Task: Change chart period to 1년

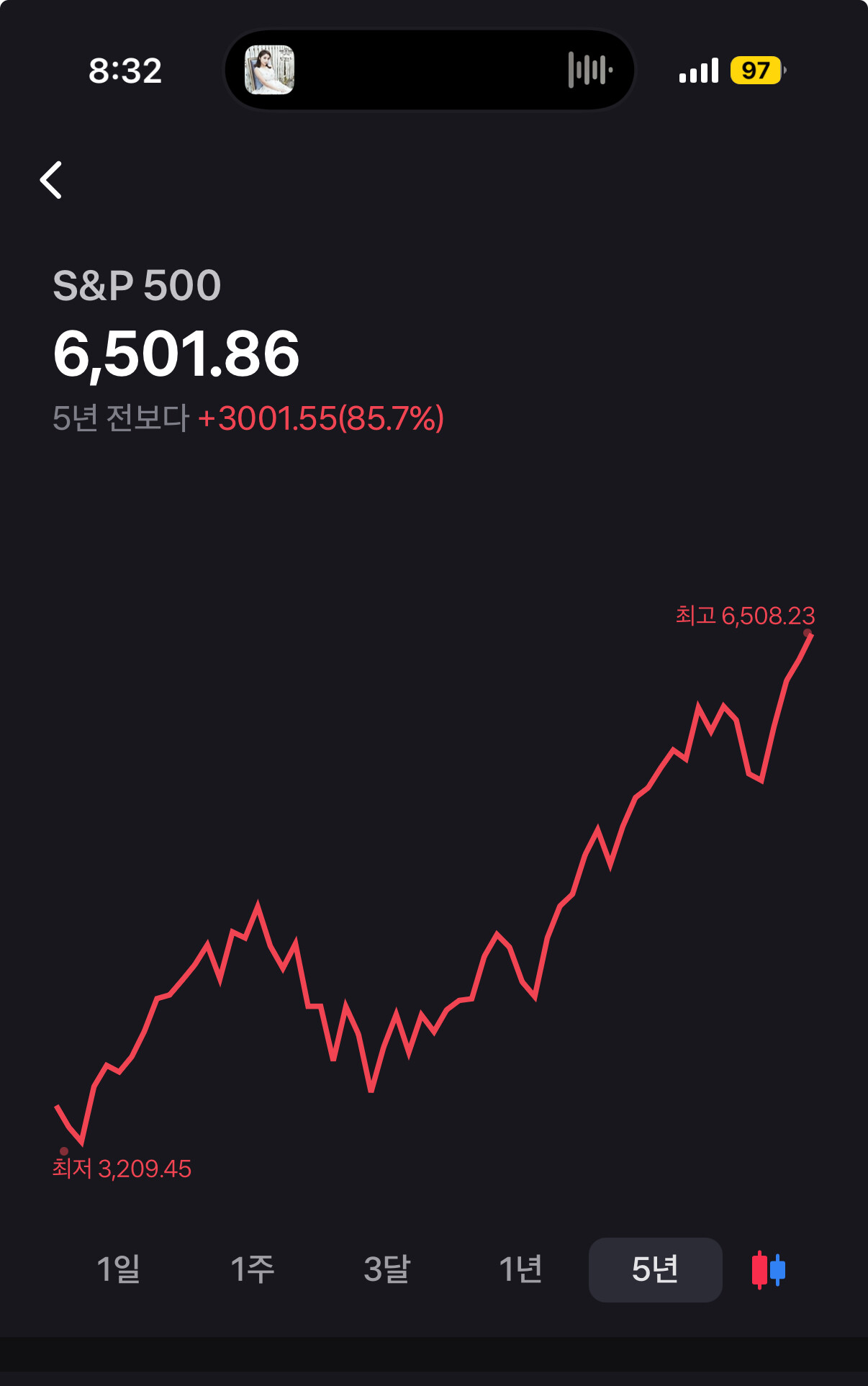Action: pos(520,1269)
